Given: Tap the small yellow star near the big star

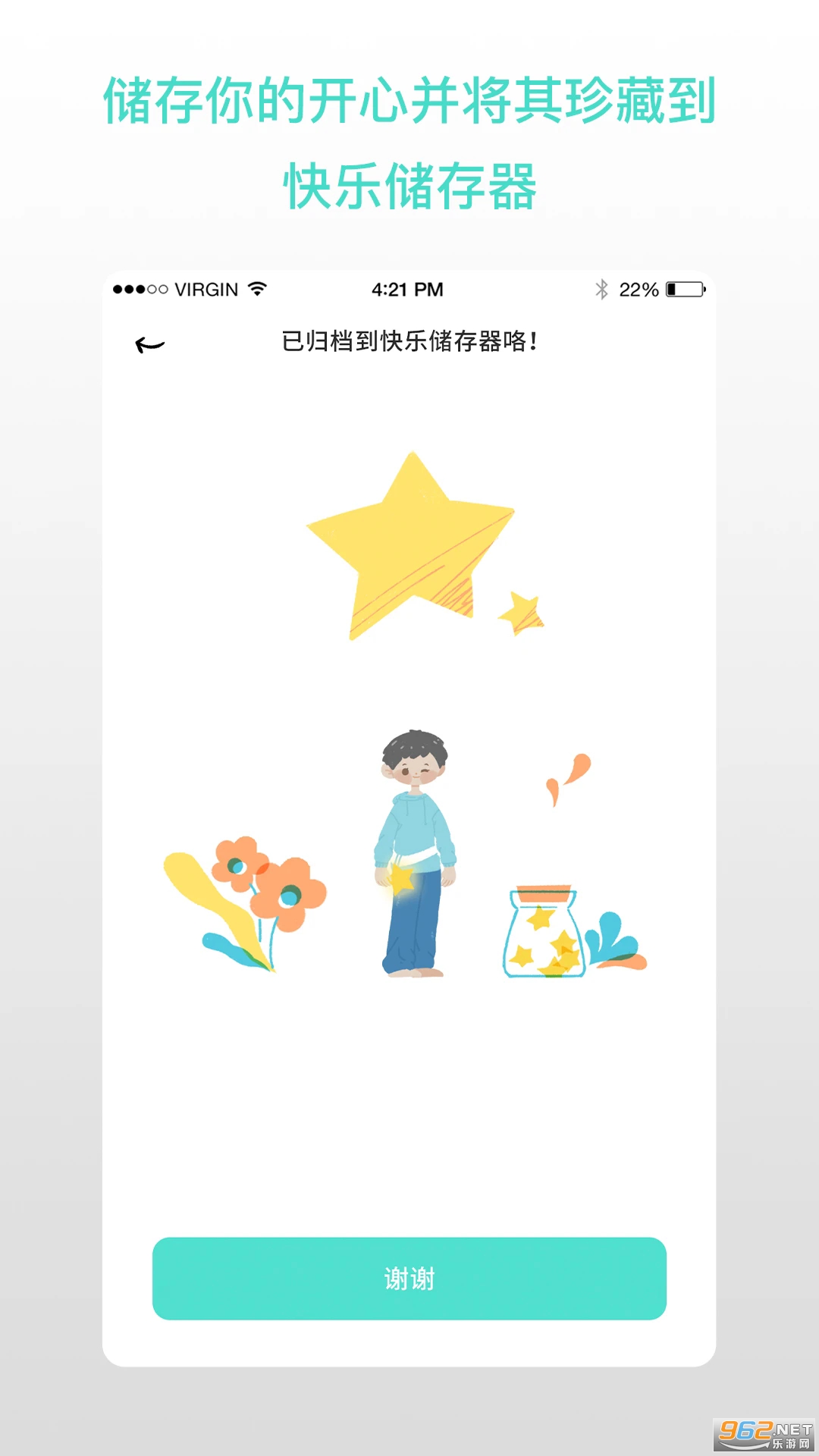Looking at the screenshot, I should 520,613.
